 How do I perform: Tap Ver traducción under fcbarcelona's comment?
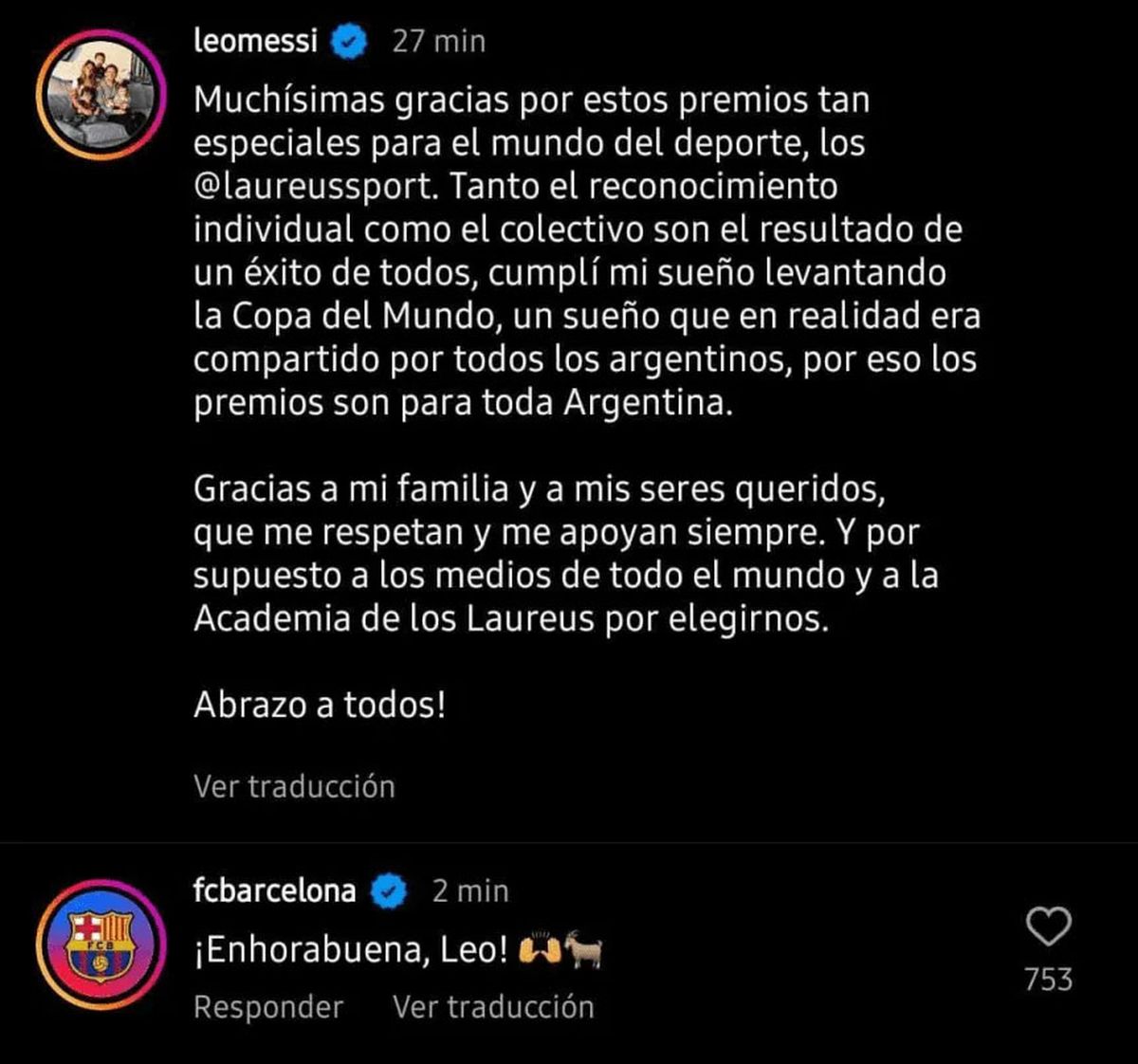coord(493,1006)
